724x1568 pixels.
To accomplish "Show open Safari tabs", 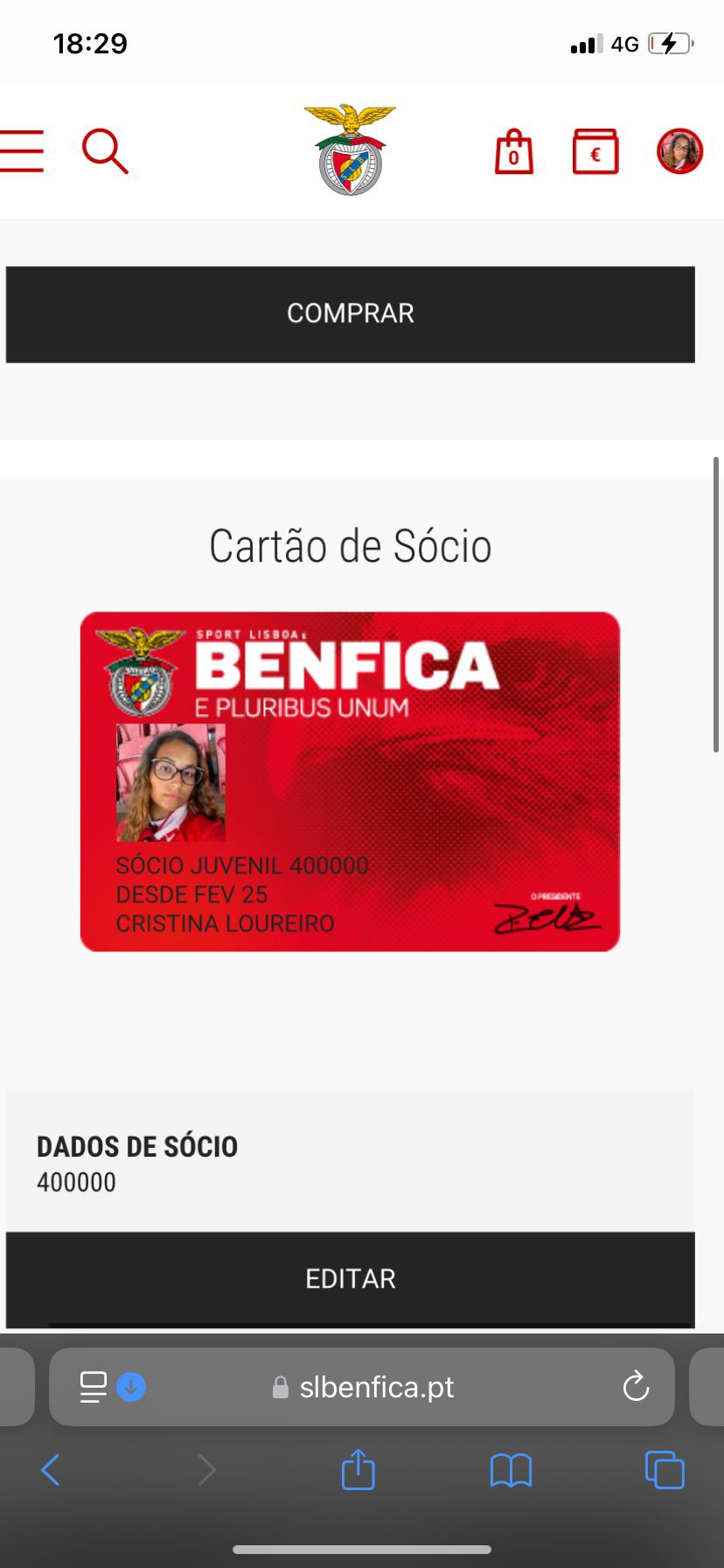I will (x=665, y=1470).
